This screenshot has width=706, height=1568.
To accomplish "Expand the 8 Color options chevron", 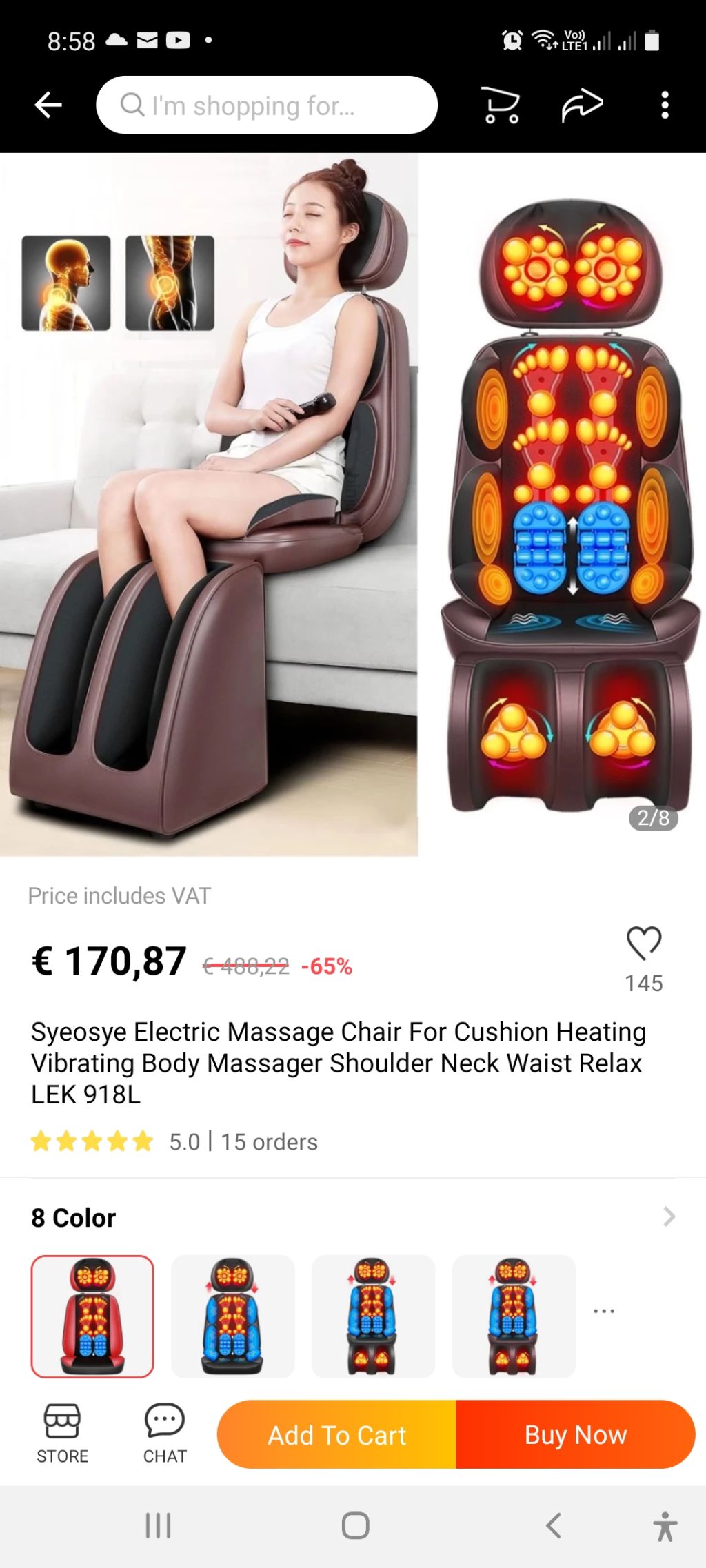I will click(x=668, y=1216).
